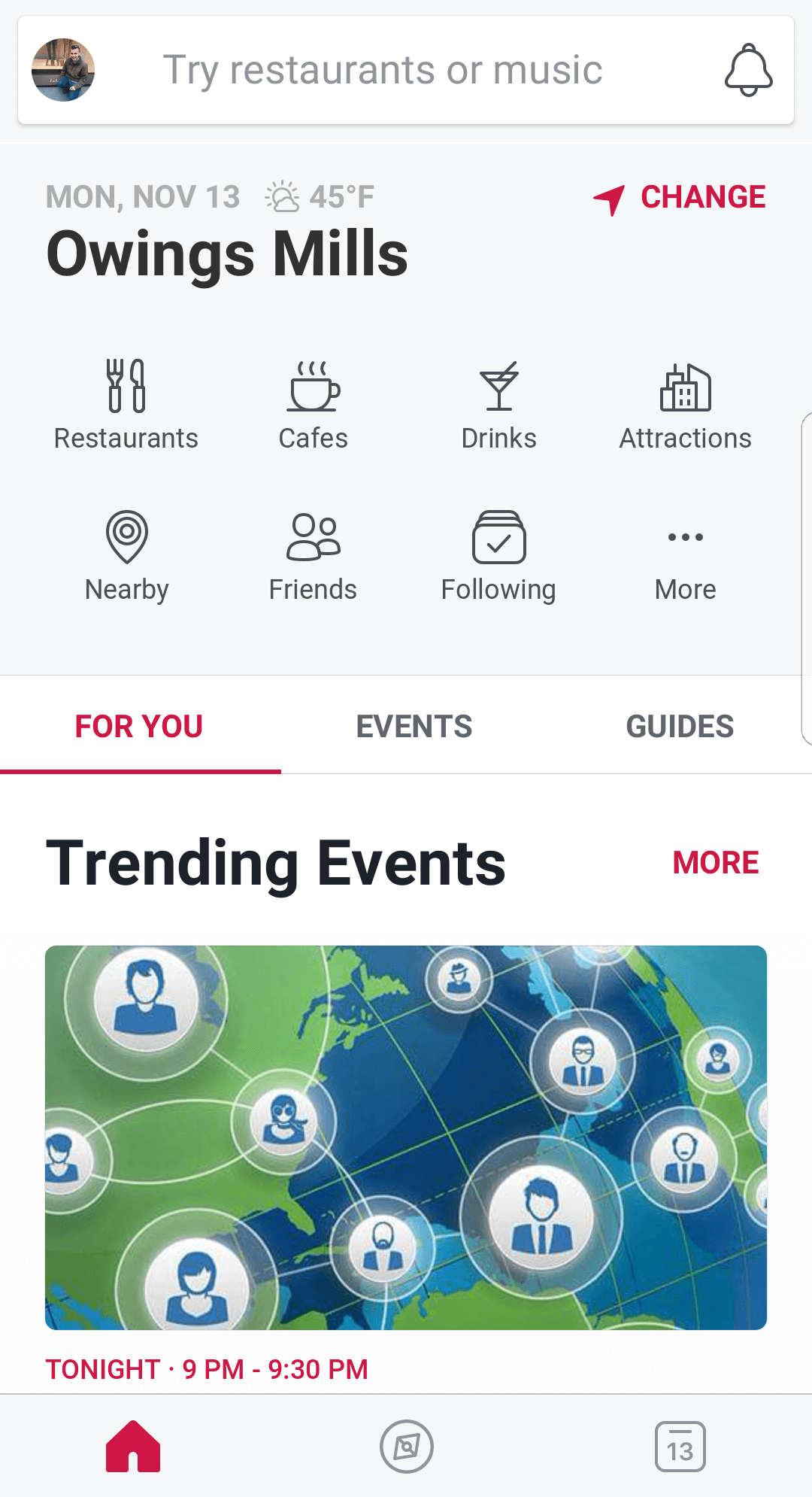Image resolution: width=812 pixels, height=1497 pixels.
Task: Browse the Restaurants category
Action: click(x=126, y=405)
